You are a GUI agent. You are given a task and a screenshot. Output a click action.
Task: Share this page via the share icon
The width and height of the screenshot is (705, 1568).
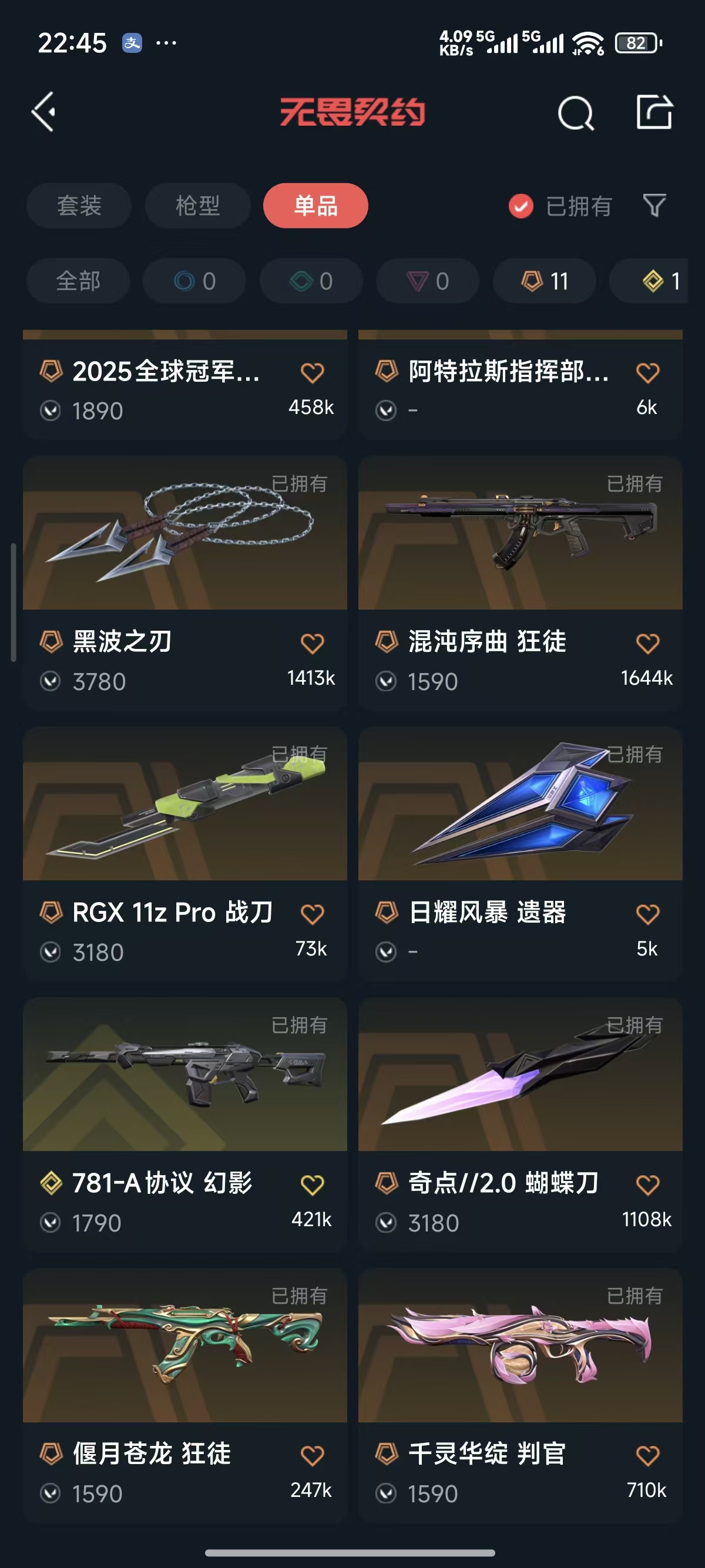654,112
